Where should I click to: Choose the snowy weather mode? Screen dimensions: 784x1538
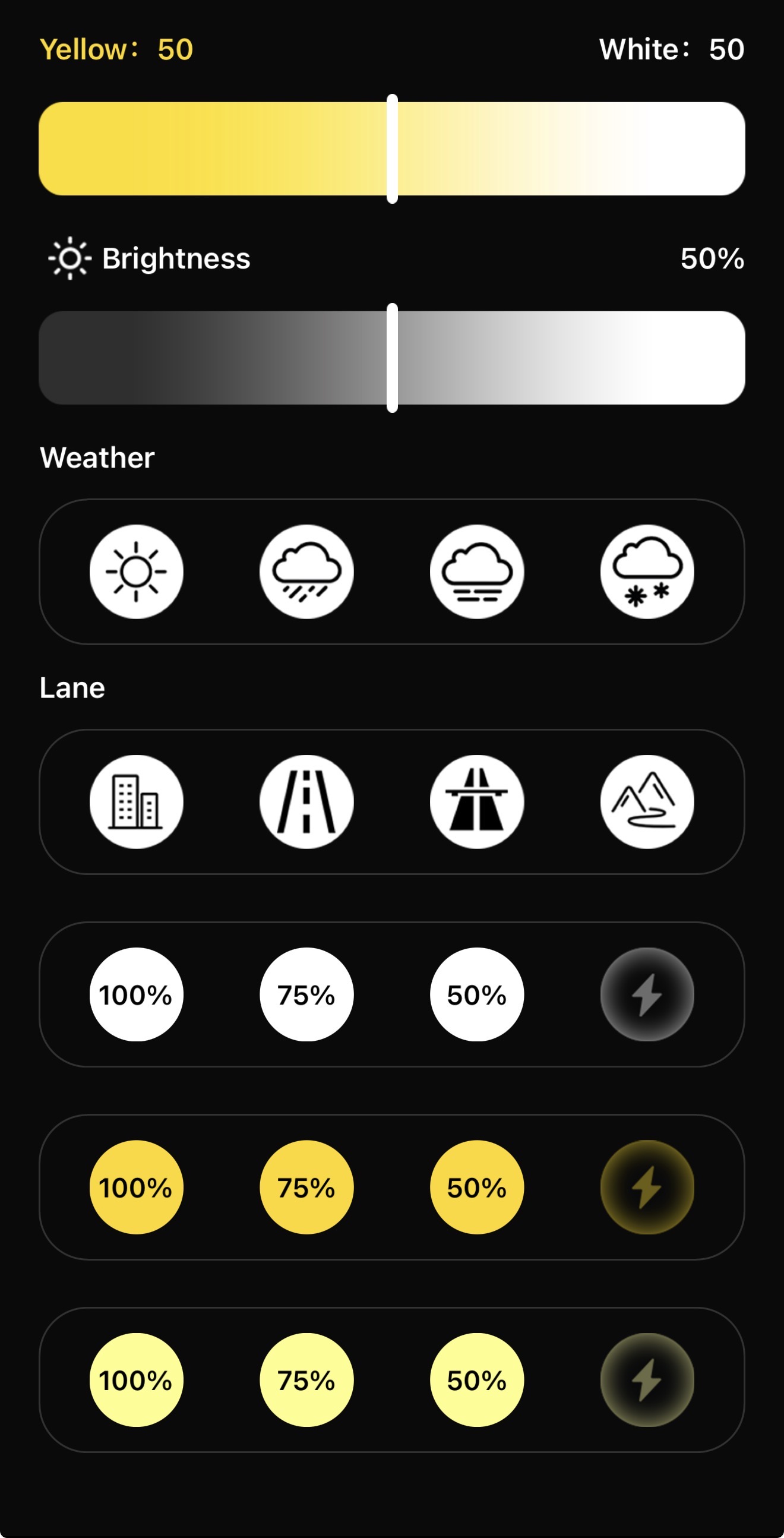(x=647, y=571)
